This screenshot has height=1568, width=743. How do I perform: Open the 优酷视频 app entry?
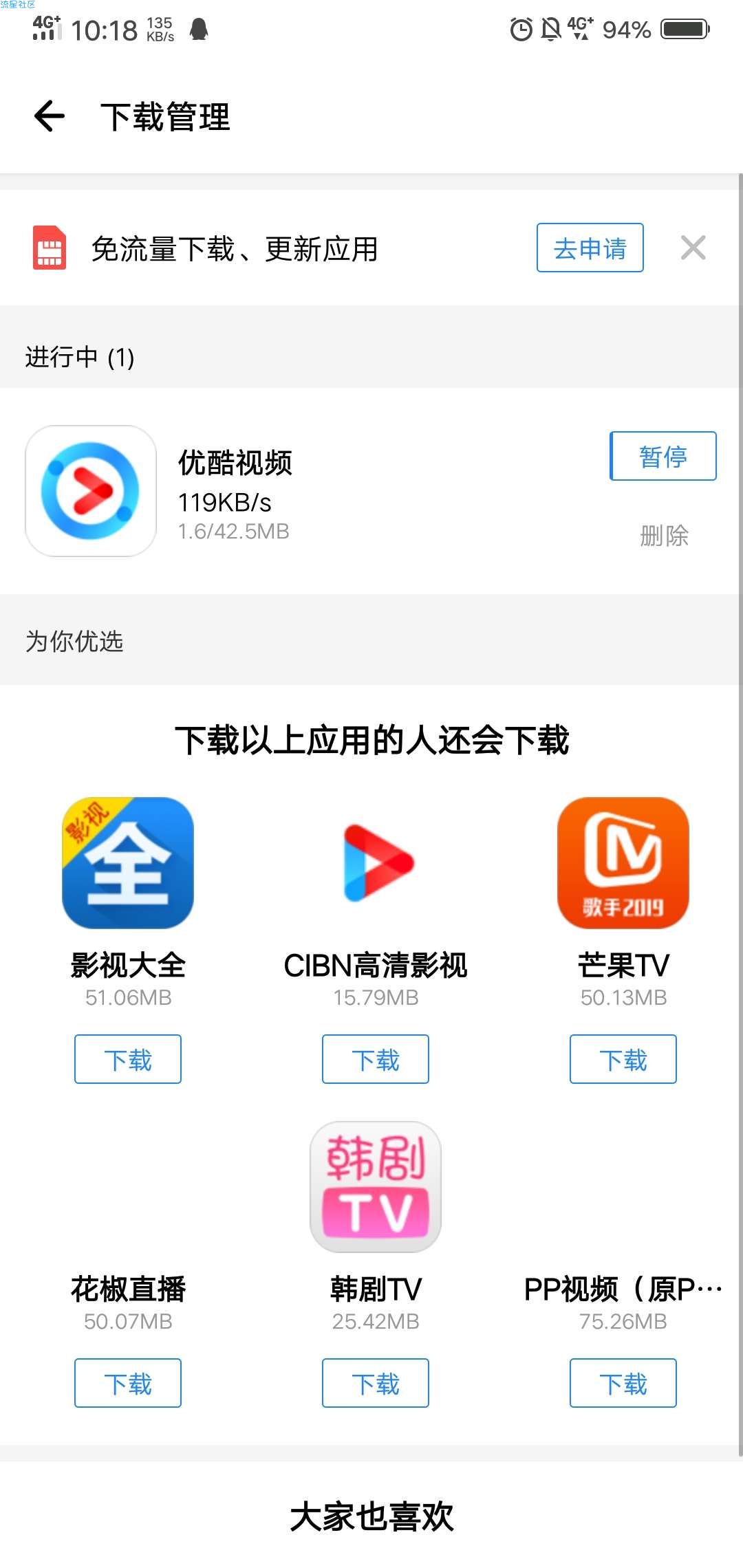coord(91,491)
